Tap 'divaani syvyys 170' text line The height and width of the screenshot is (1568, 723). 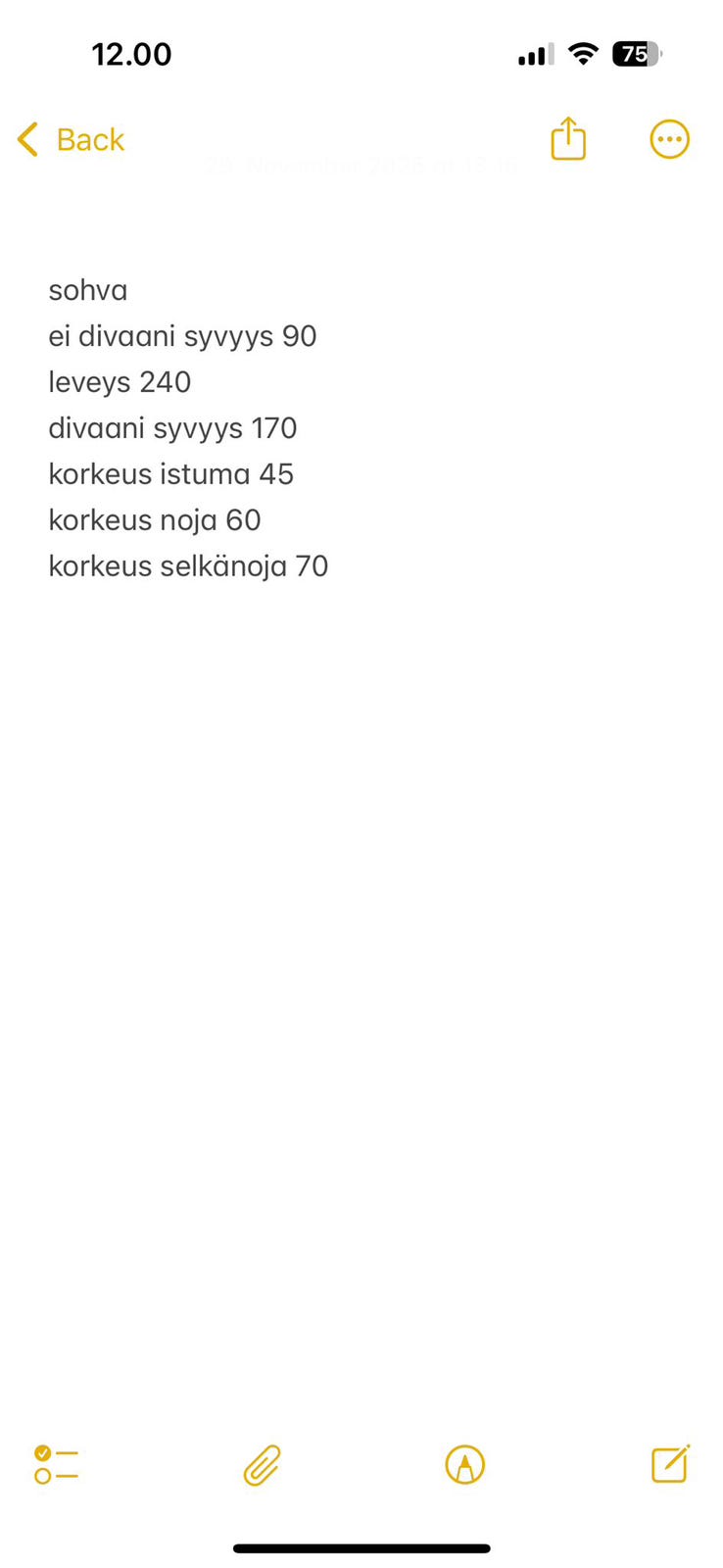tap(173, 427)
